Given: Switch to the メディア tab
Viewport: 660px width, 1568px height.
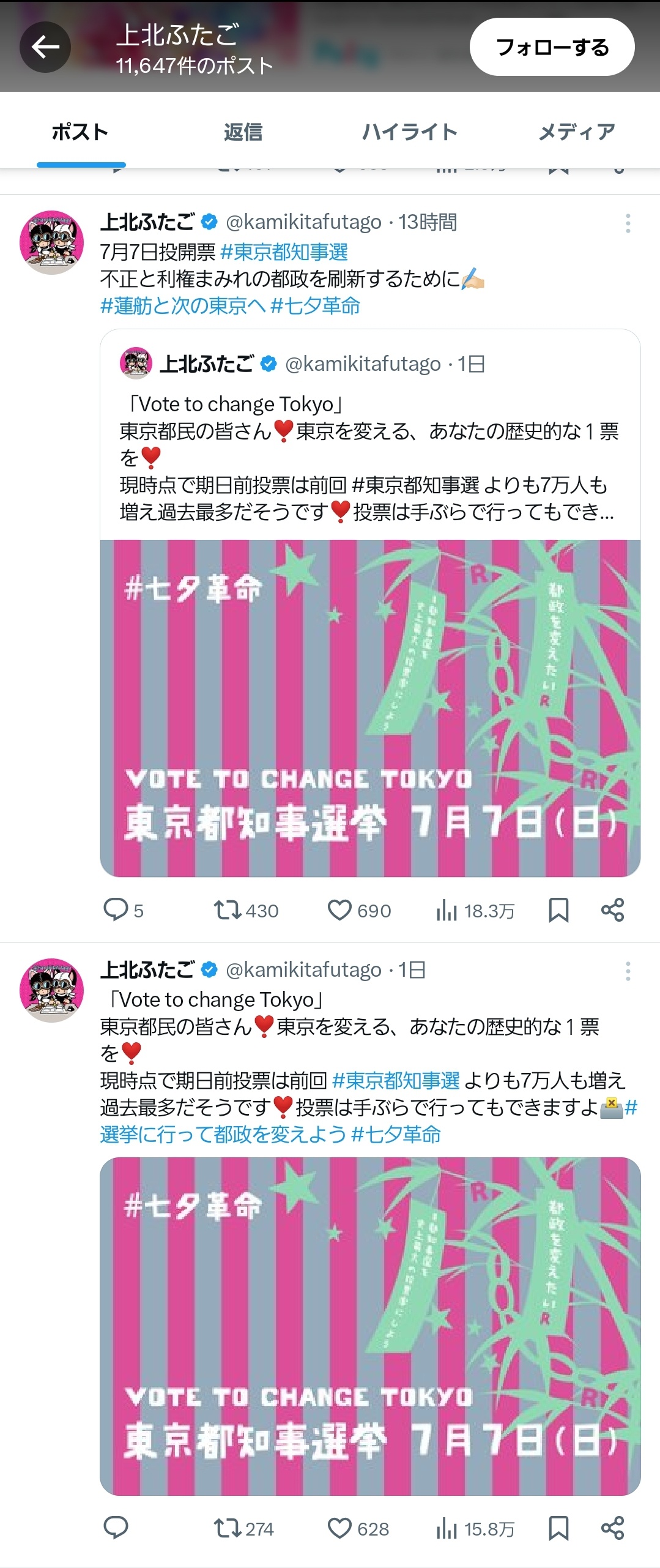Looking at the screenshot, I should [x=576, y=132].
